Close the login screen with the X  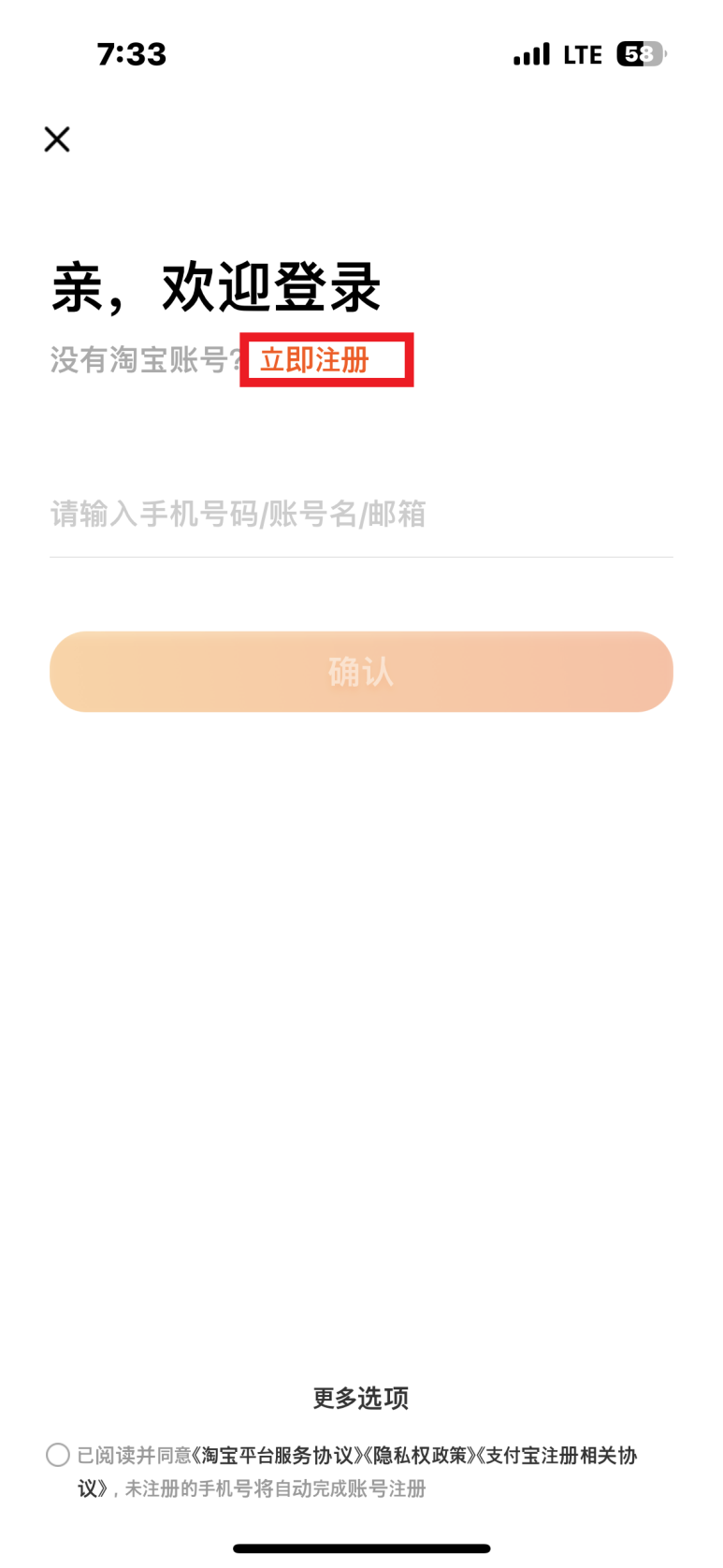tap(57, 139)
